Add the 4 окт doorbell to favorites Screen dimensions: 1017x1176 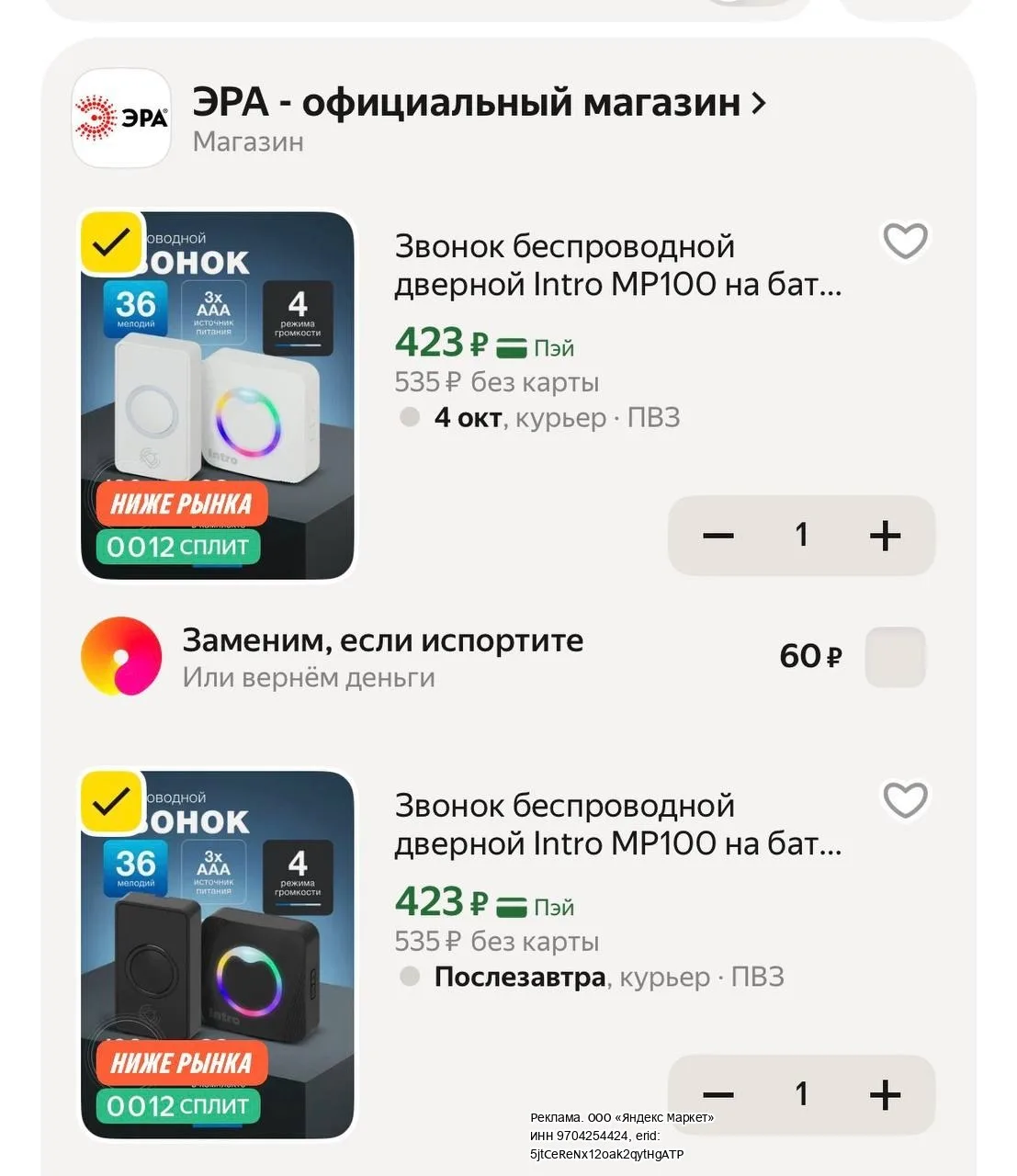tap(905, 241)
